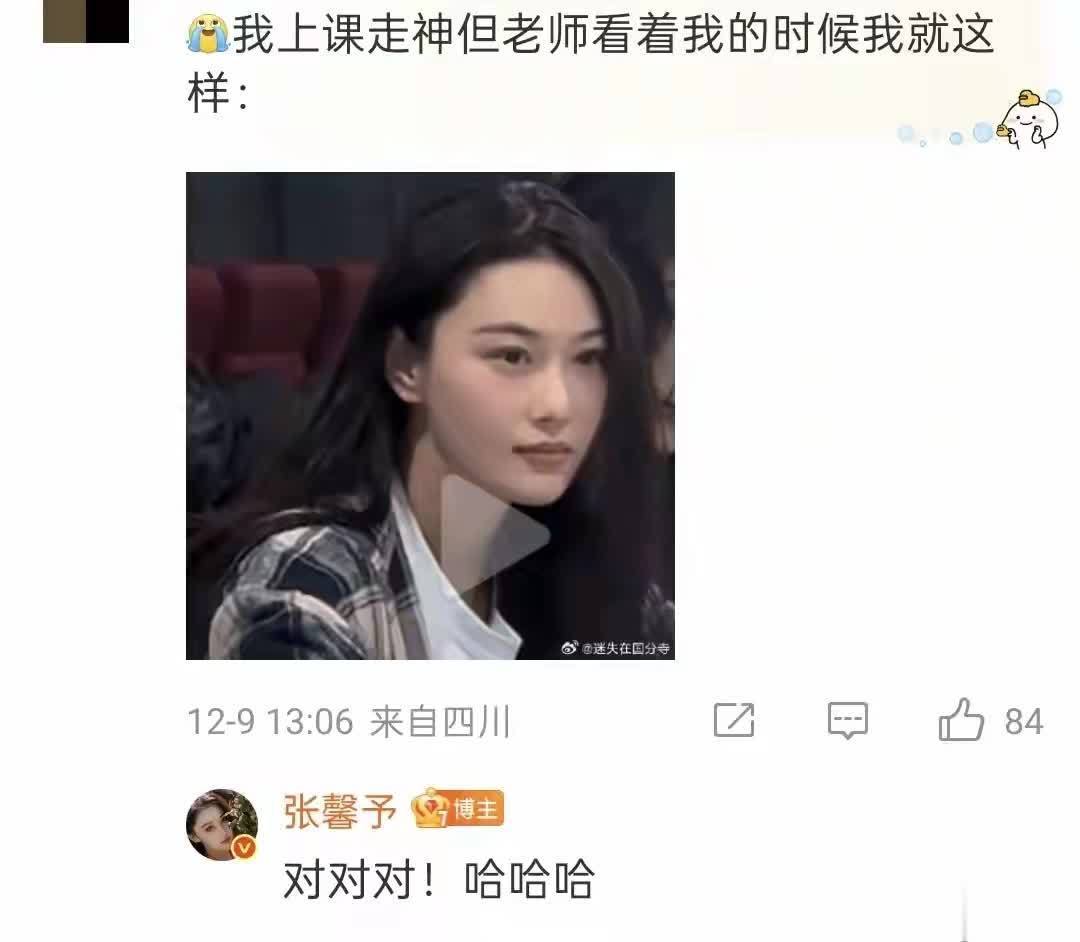Play the video in the comment

(x=495, y=535)
